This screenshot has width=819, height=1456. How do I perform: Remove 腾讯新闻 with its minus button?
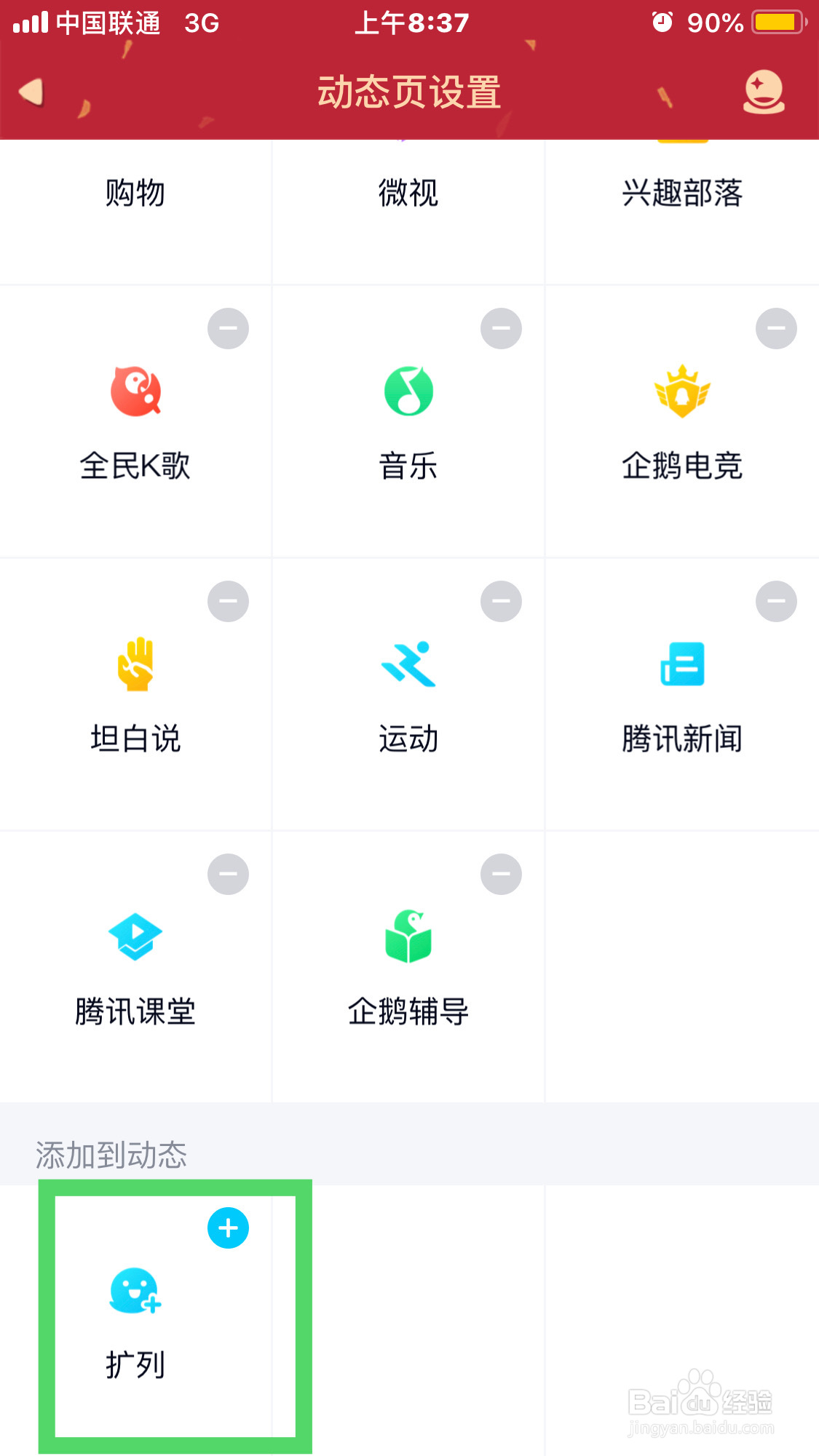[776, 601]
